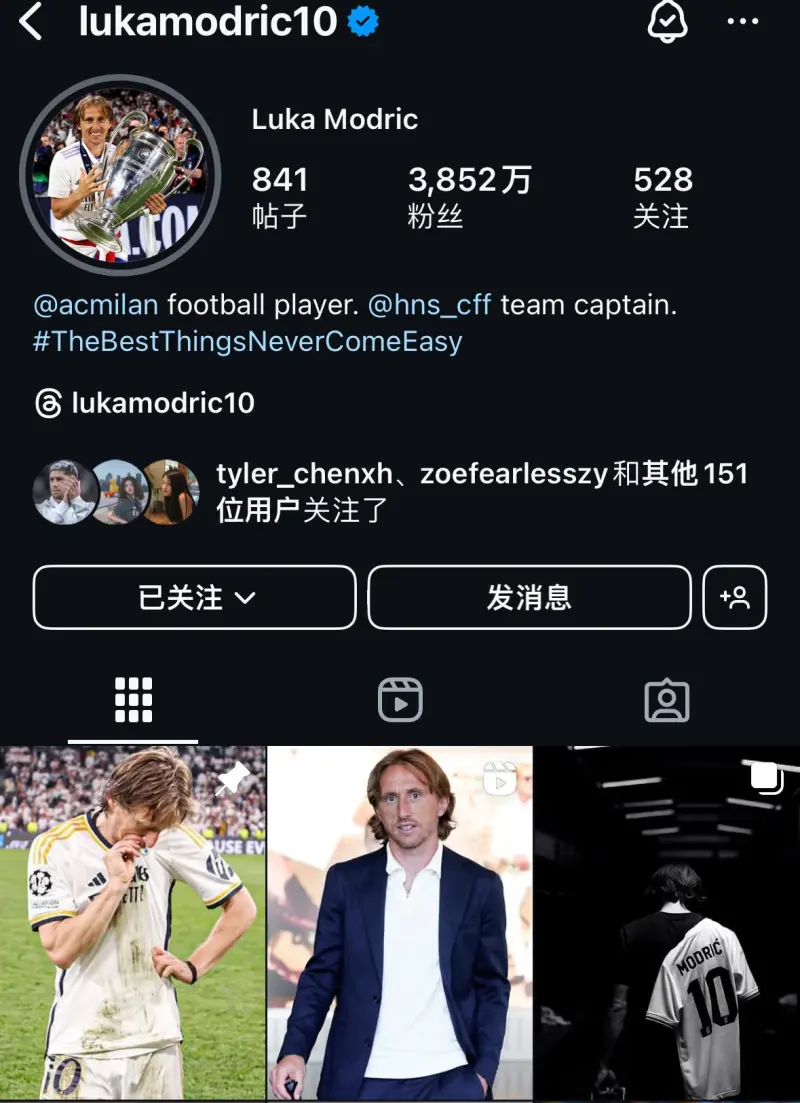Open the @acmilan profile link

pos(95,305)
